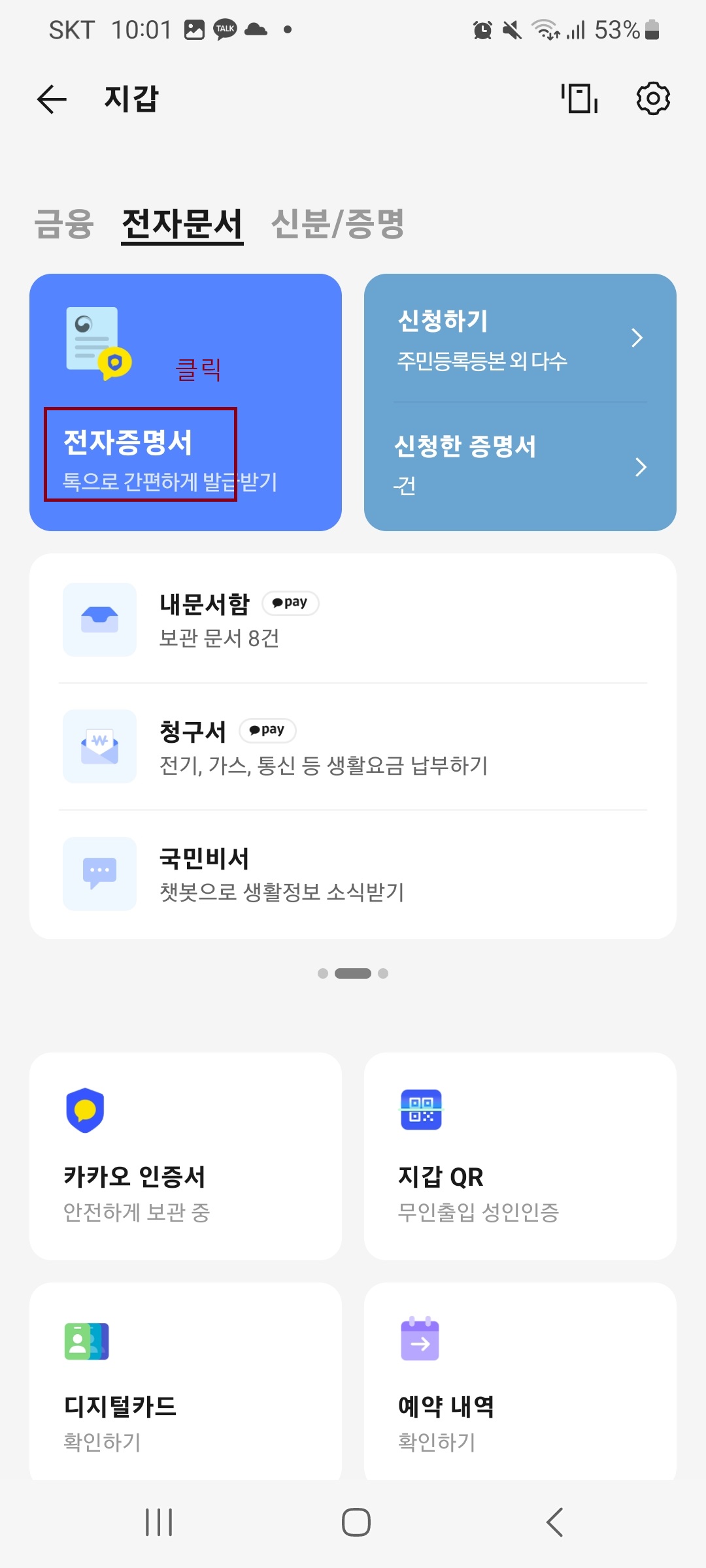Open the ID scan icon in top bar
Image resolution: width=706 pixels, height=1568 pixels.
(x=578, y=99)
